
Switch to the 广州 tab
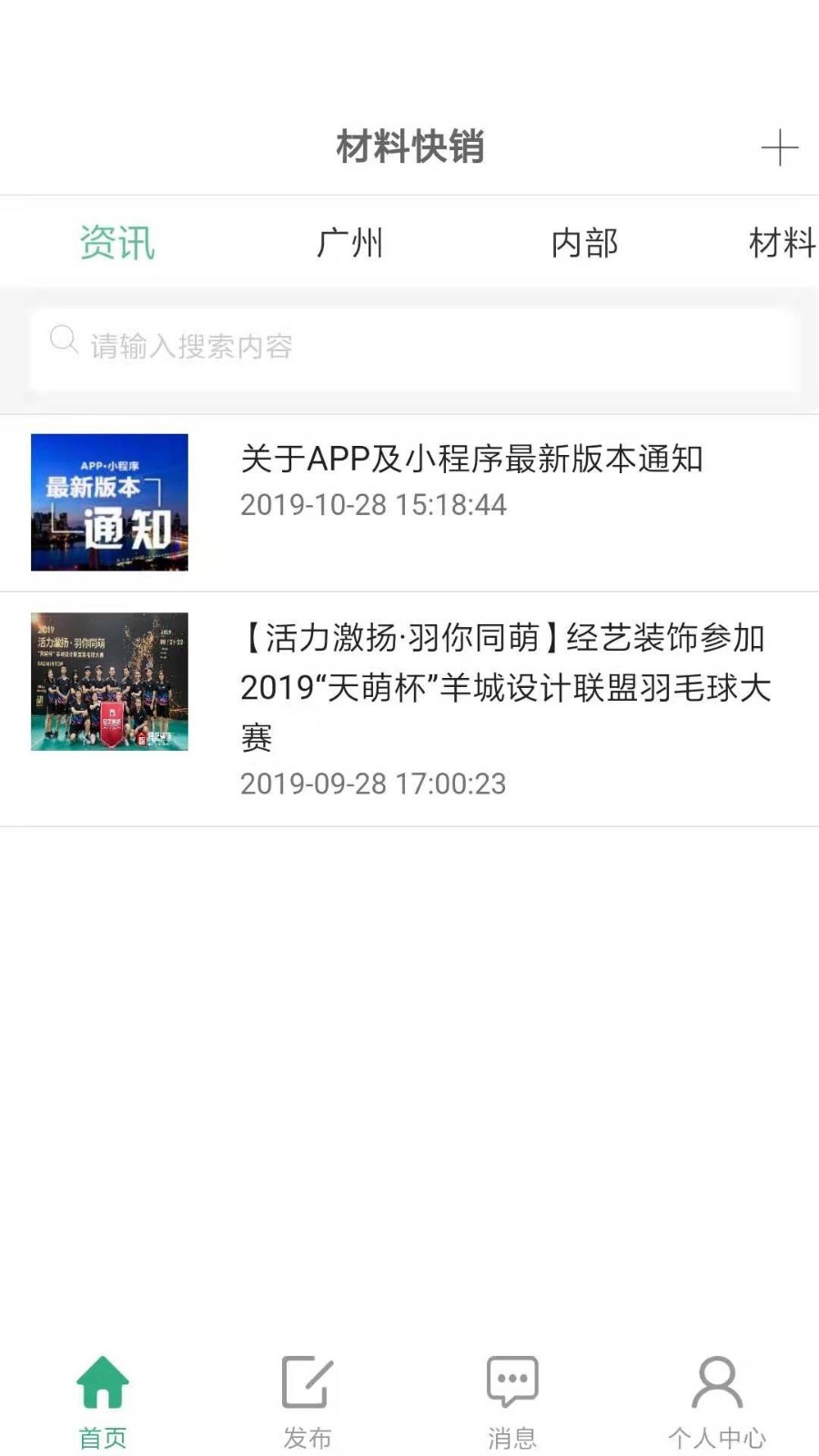pyautogui.click(x=350, y=242)
